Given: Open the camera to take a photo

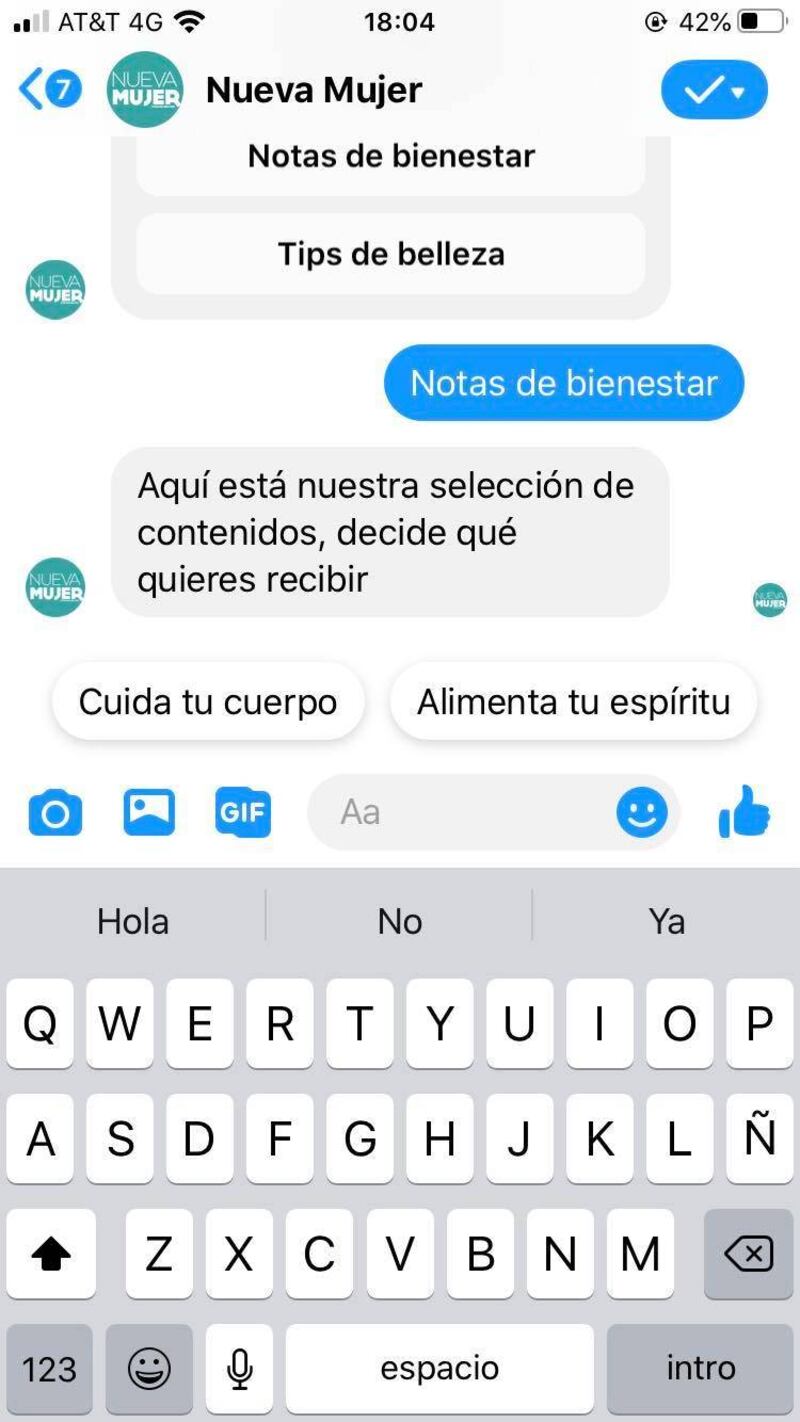Looking at the screenshot, I should [55, 813].
